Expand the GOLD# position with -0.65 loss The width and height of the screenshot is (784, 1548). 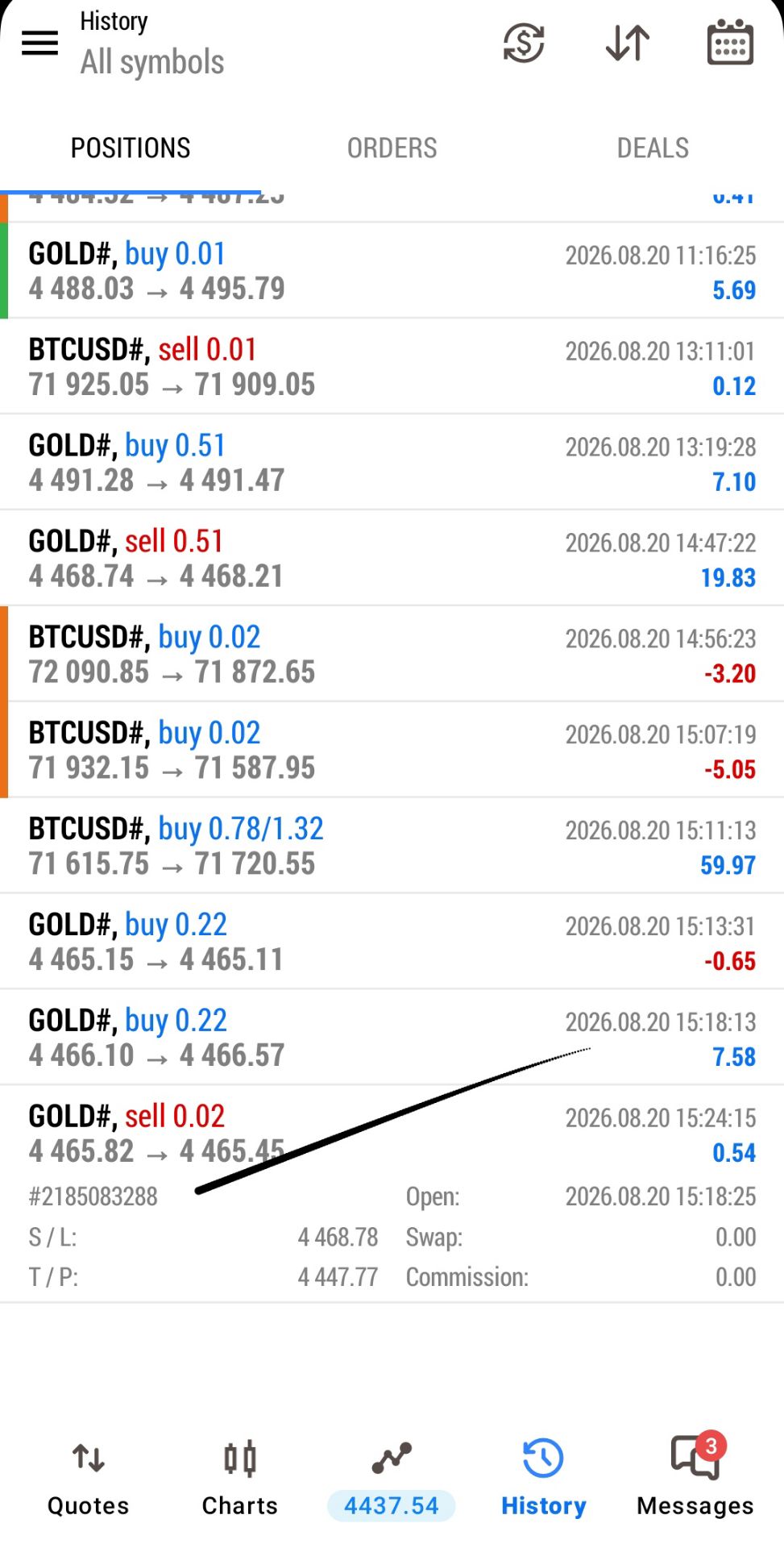[x=392, y=943]
